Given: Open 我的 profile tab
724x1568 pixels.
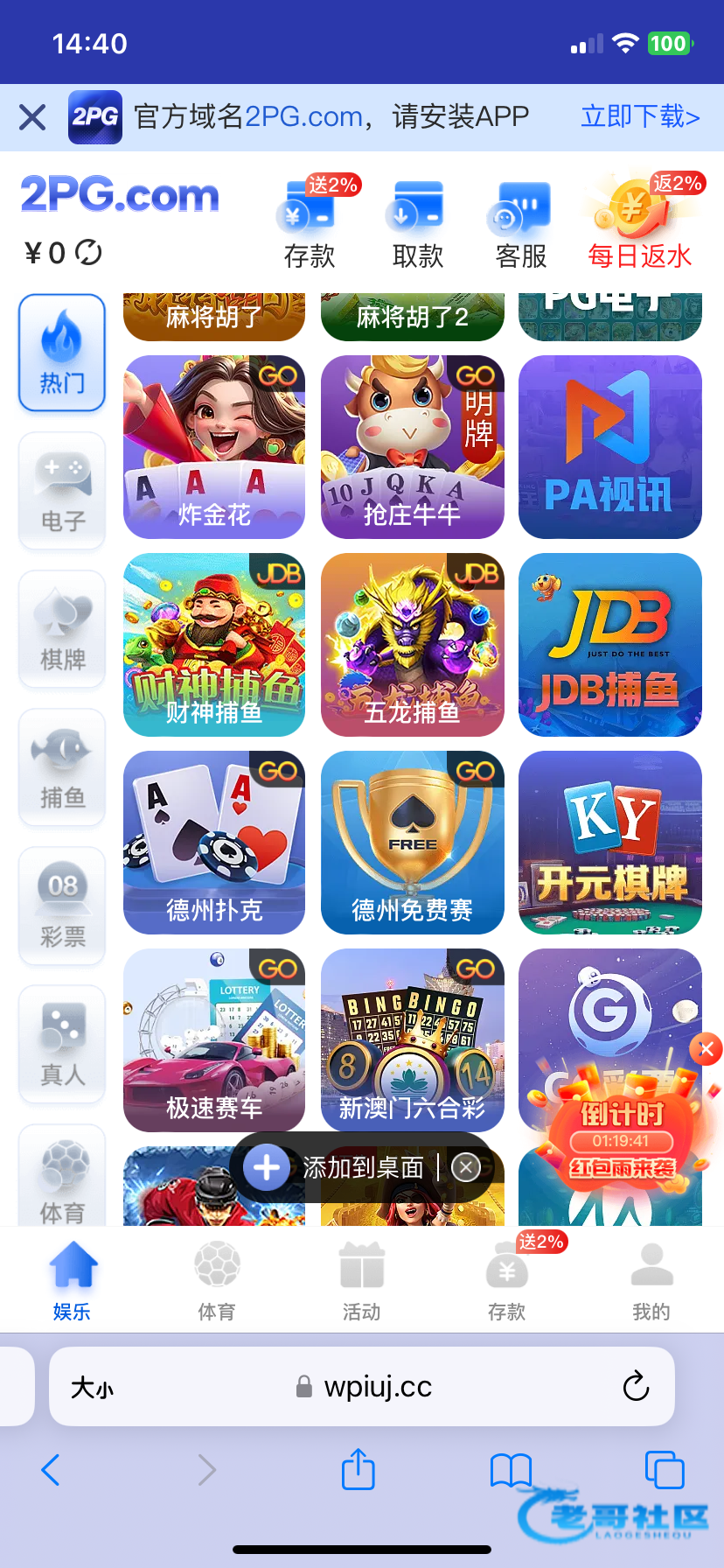Looking at the screenshot, I should (x=651, y=1281).
